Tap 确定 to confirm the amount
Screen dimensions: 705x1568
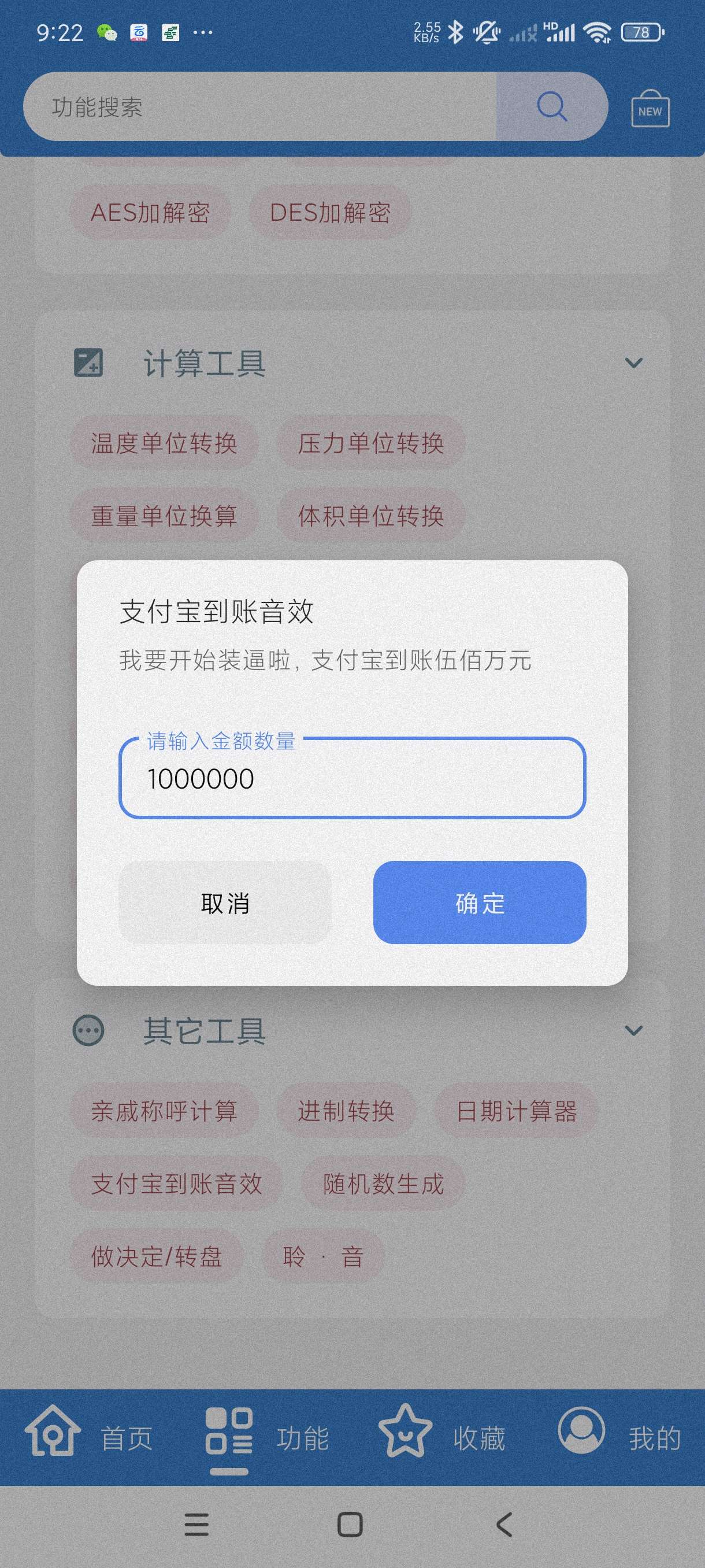(x=479, y=902)
